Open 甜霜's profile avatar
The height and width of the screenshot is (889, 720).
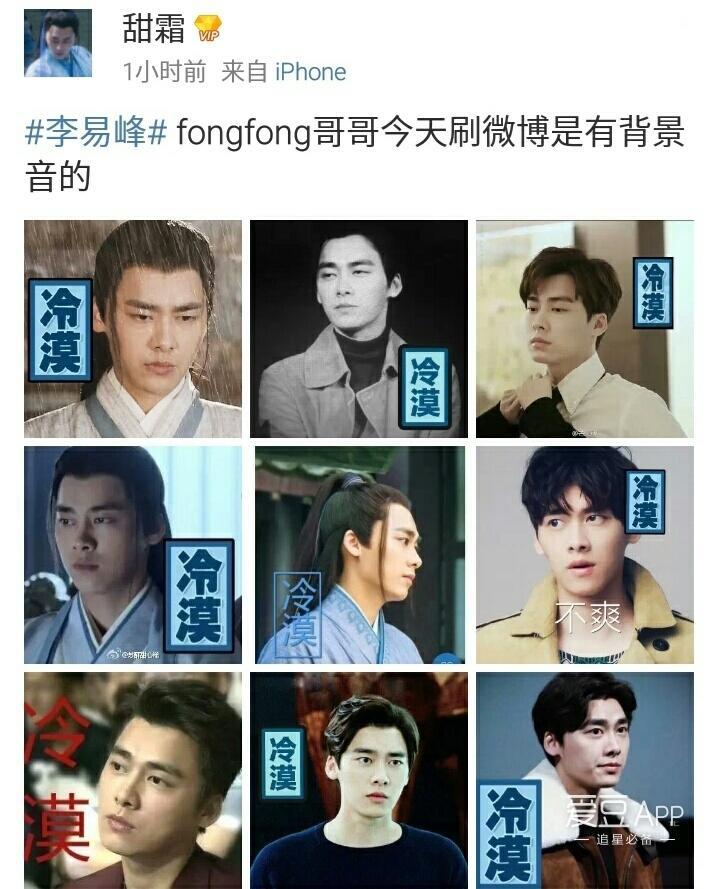pos(58,44)
